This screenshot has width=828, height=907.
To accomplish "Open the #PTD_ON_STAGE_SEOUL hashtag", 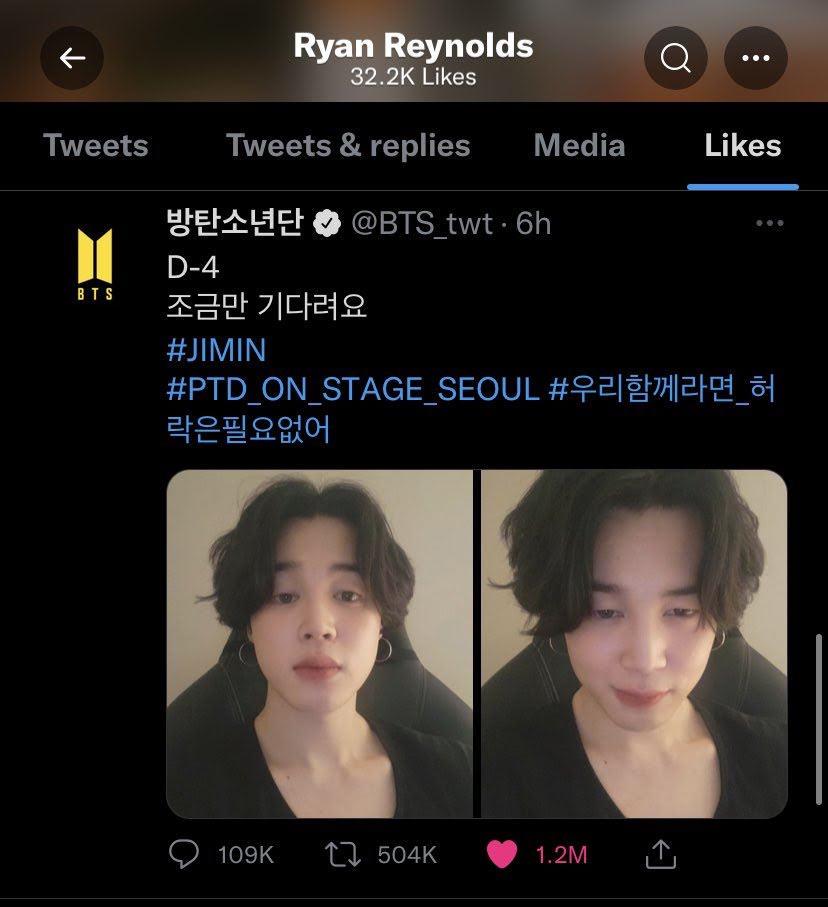I will [353, 389].
